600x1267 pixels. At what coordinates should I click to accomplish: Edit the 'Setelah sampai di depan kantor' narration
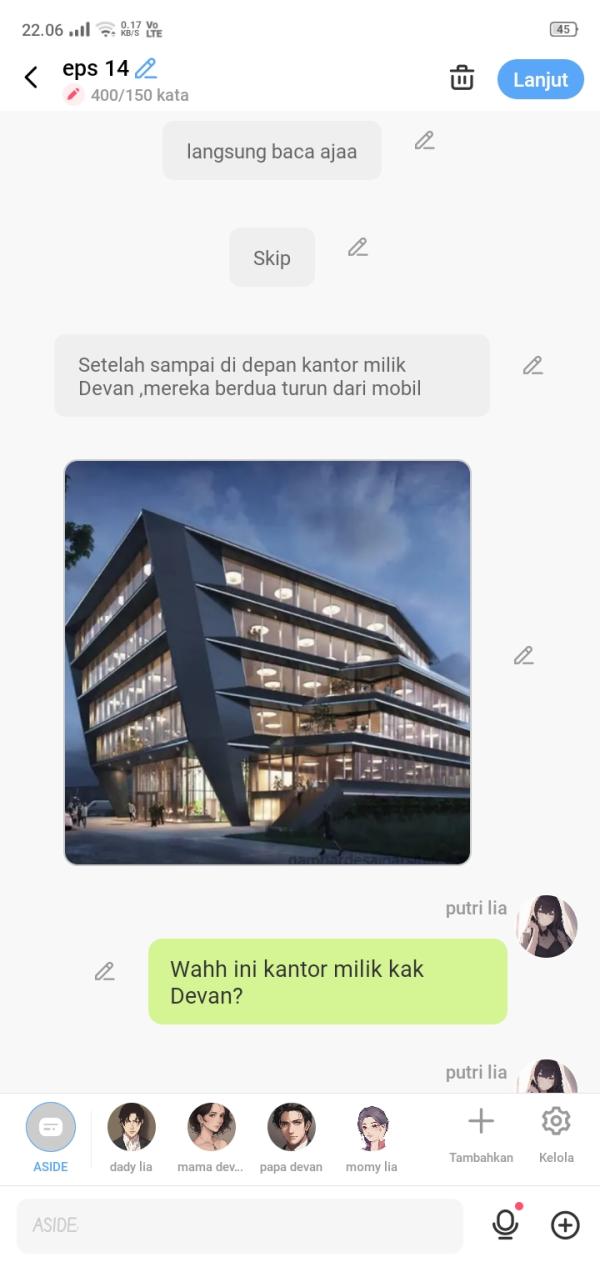point(533,366)
